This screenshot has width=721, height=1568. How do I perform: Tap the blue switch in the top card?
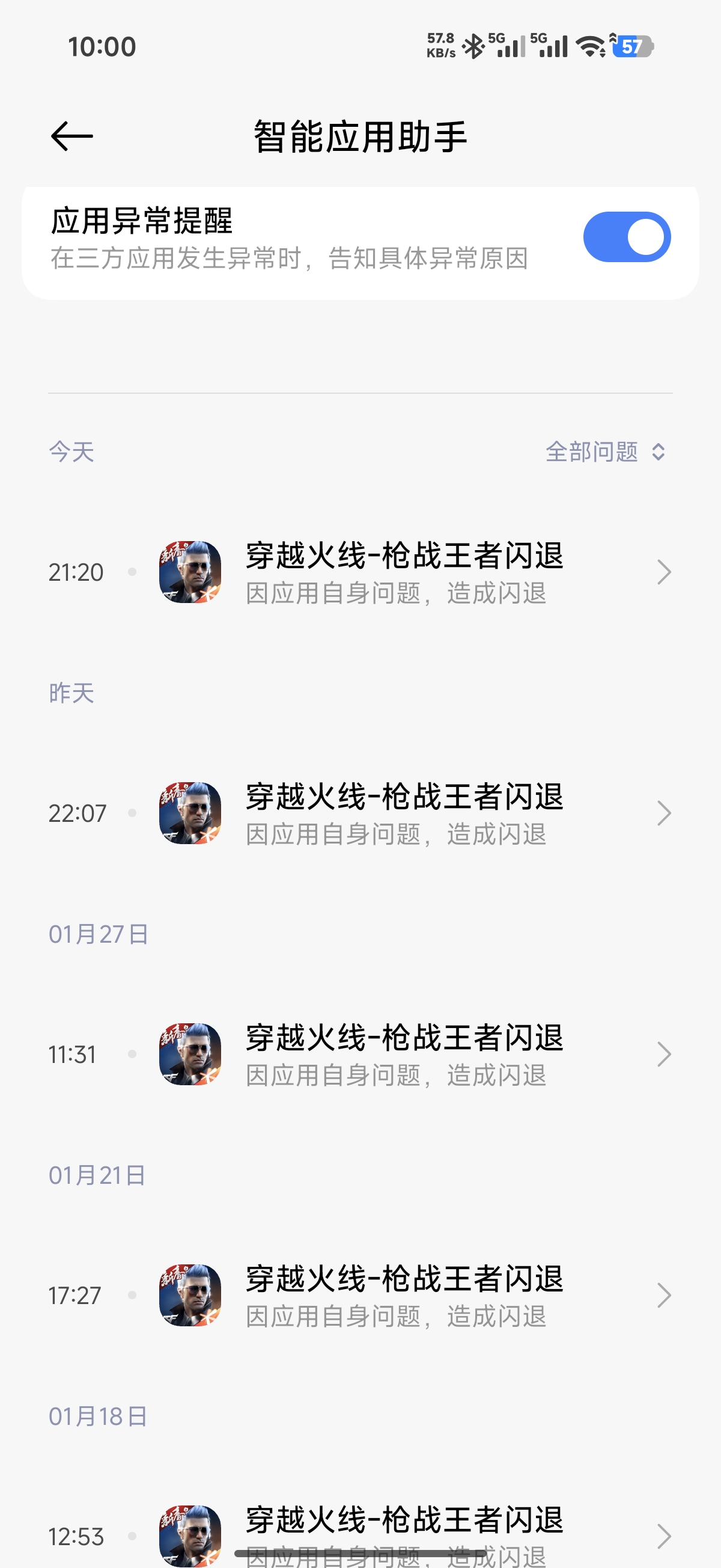coord(627,236)
